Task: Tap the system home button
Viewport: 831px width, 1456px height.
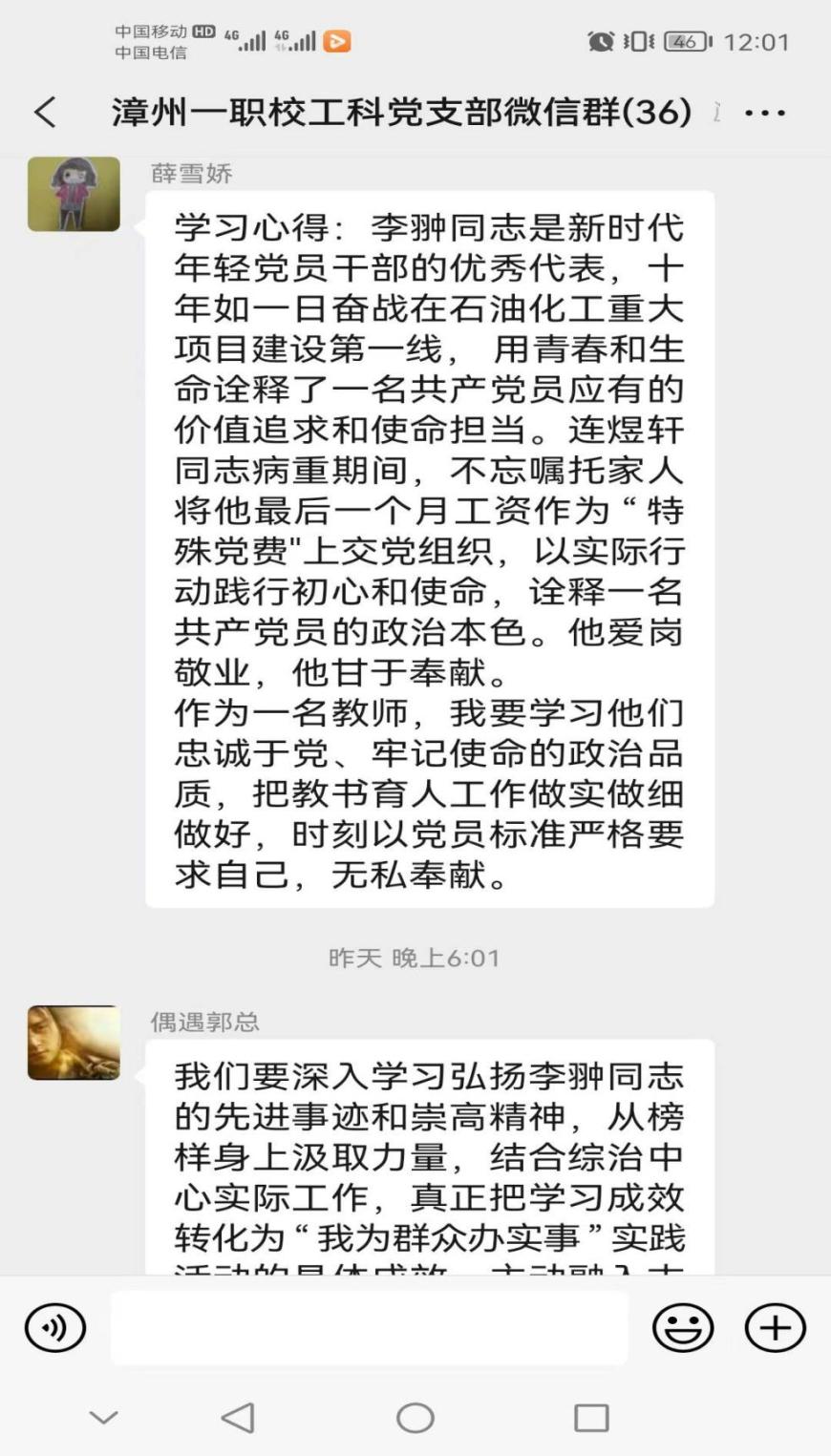Action: (x=415, y=1418)
